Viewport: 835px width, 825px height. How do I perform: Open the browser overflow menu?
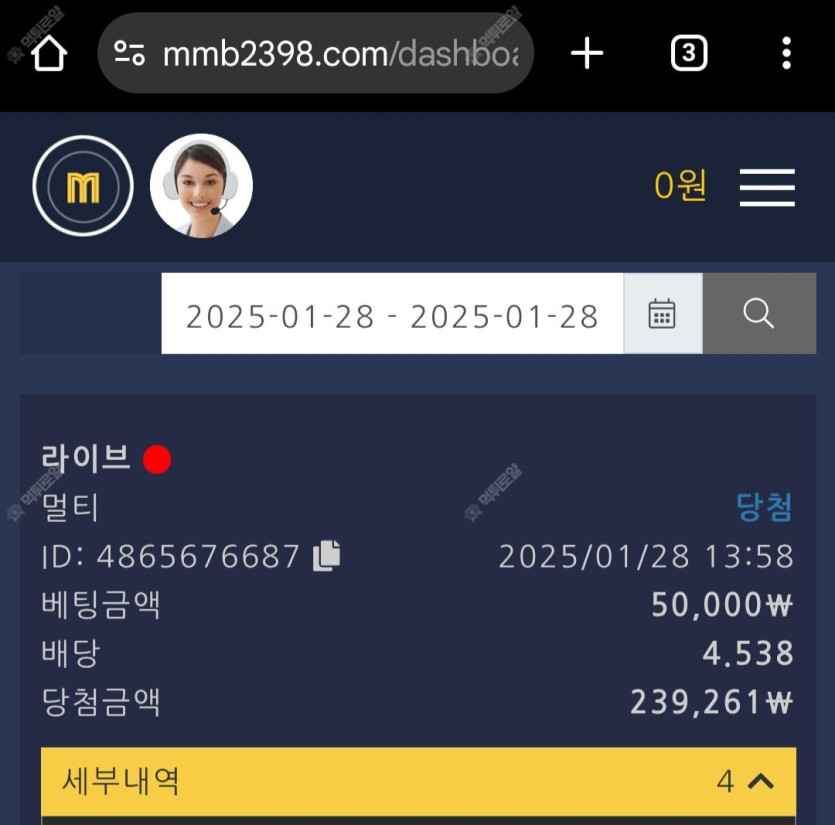[x=786, y=54]
